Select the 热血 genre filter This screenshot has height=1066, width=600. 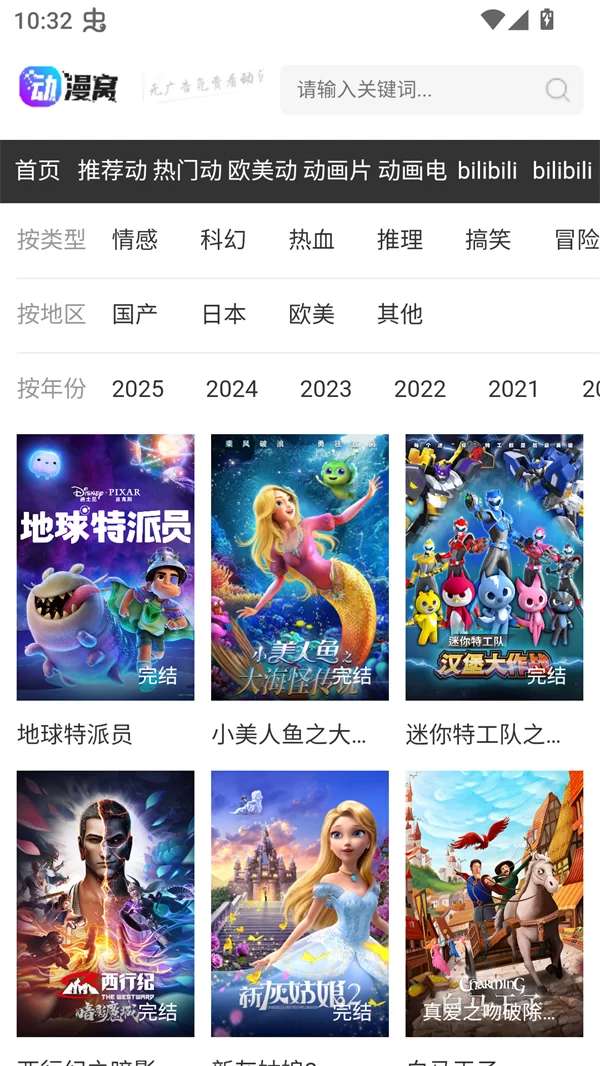click(x=311, y=240)
